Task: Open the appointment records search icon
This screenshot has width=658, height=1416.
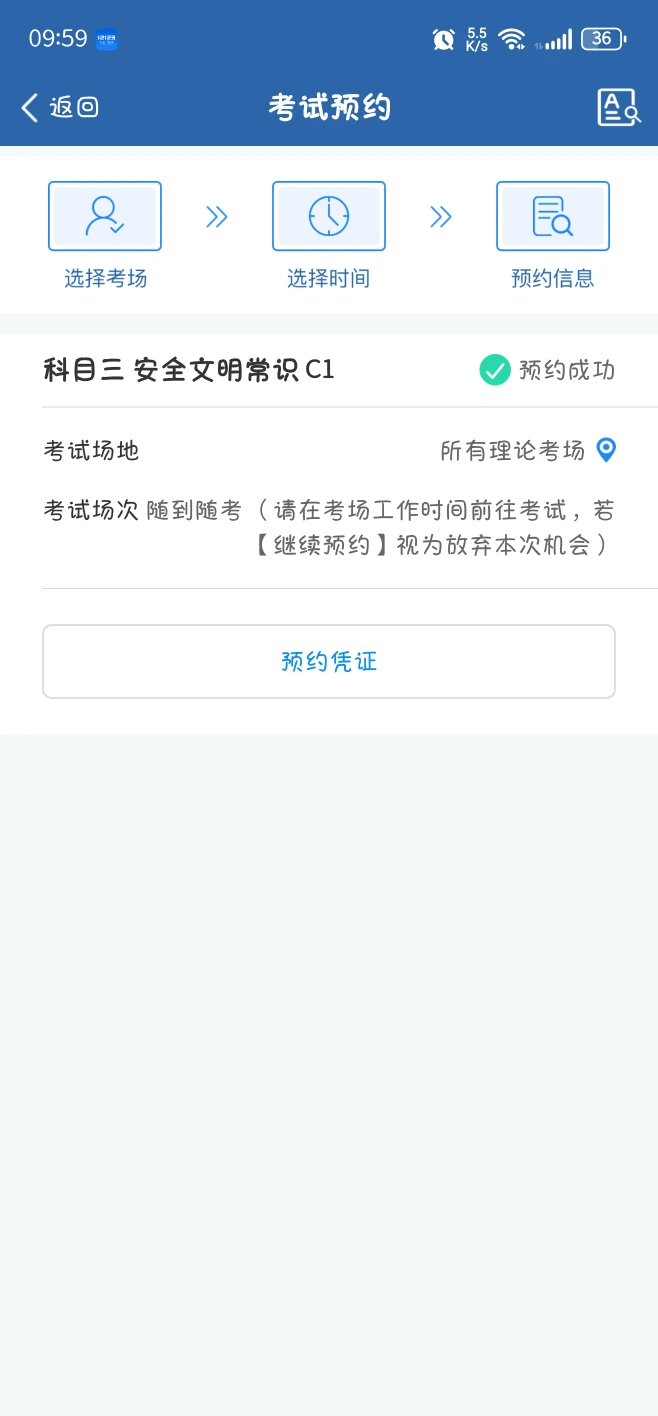Action: pyautogui.click(x=619, y=107)
